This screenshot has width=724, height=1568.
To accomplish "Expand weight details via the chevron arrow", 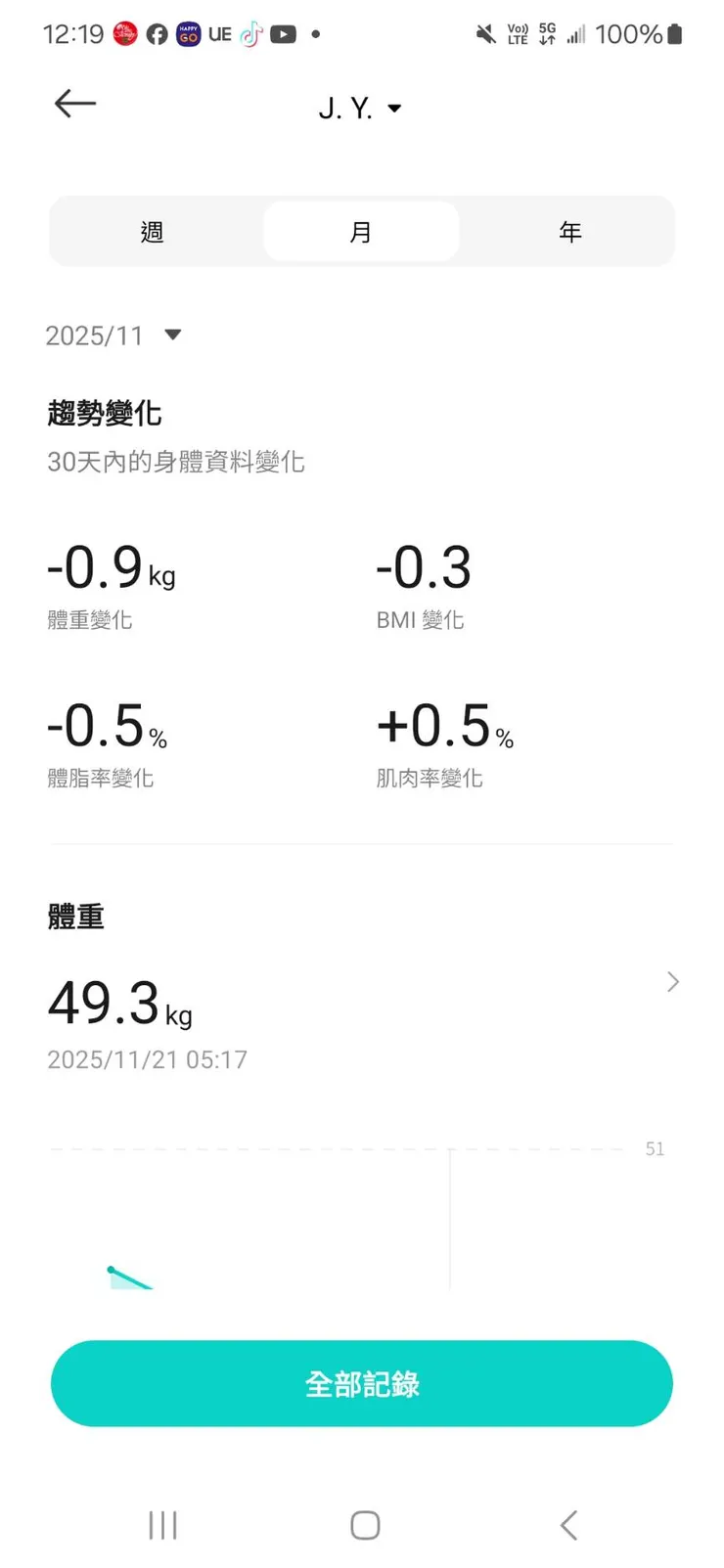I will pos(672,982).
